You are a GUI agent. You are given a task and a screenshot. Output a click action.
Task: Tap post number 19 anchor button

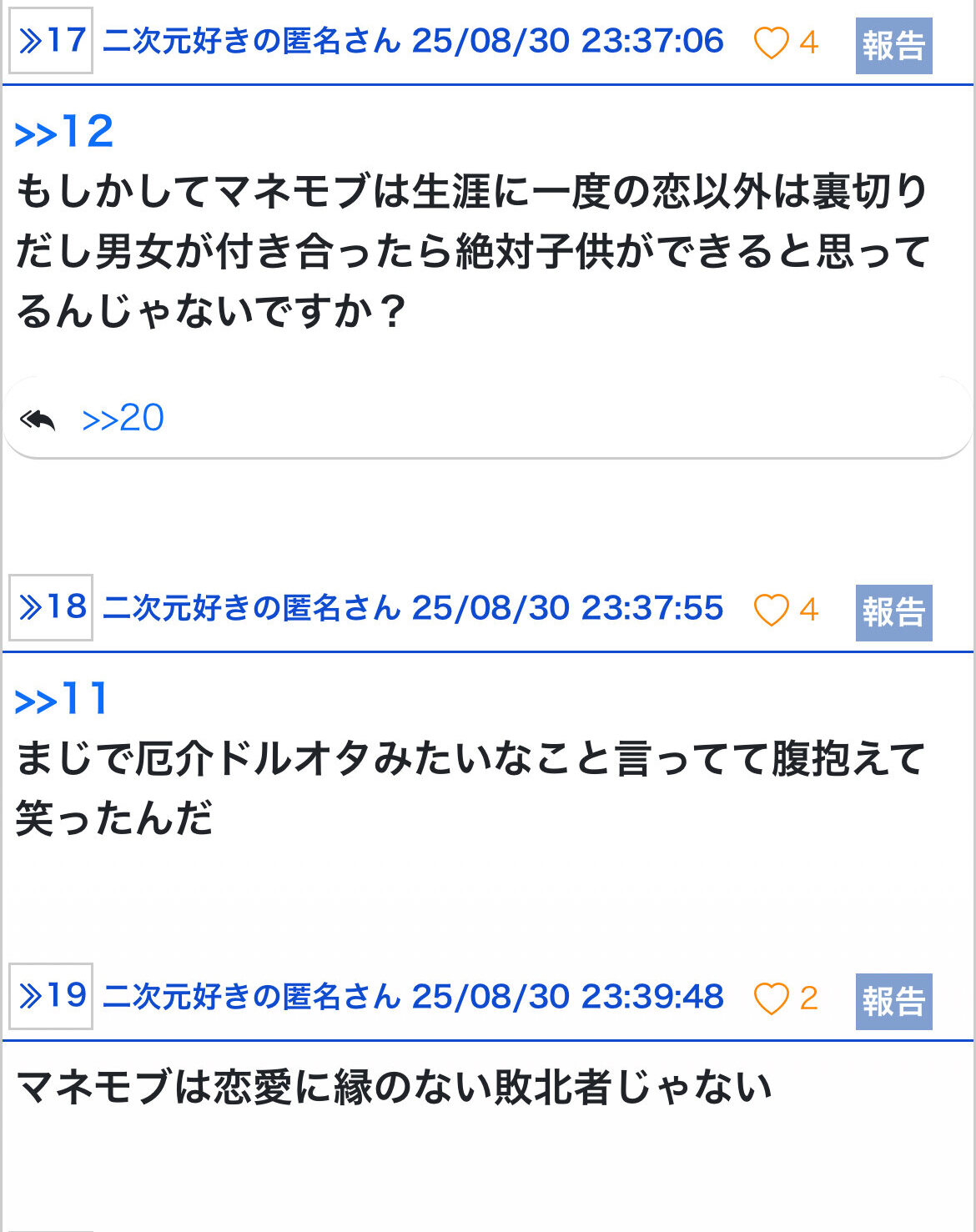tap(51, 996)
